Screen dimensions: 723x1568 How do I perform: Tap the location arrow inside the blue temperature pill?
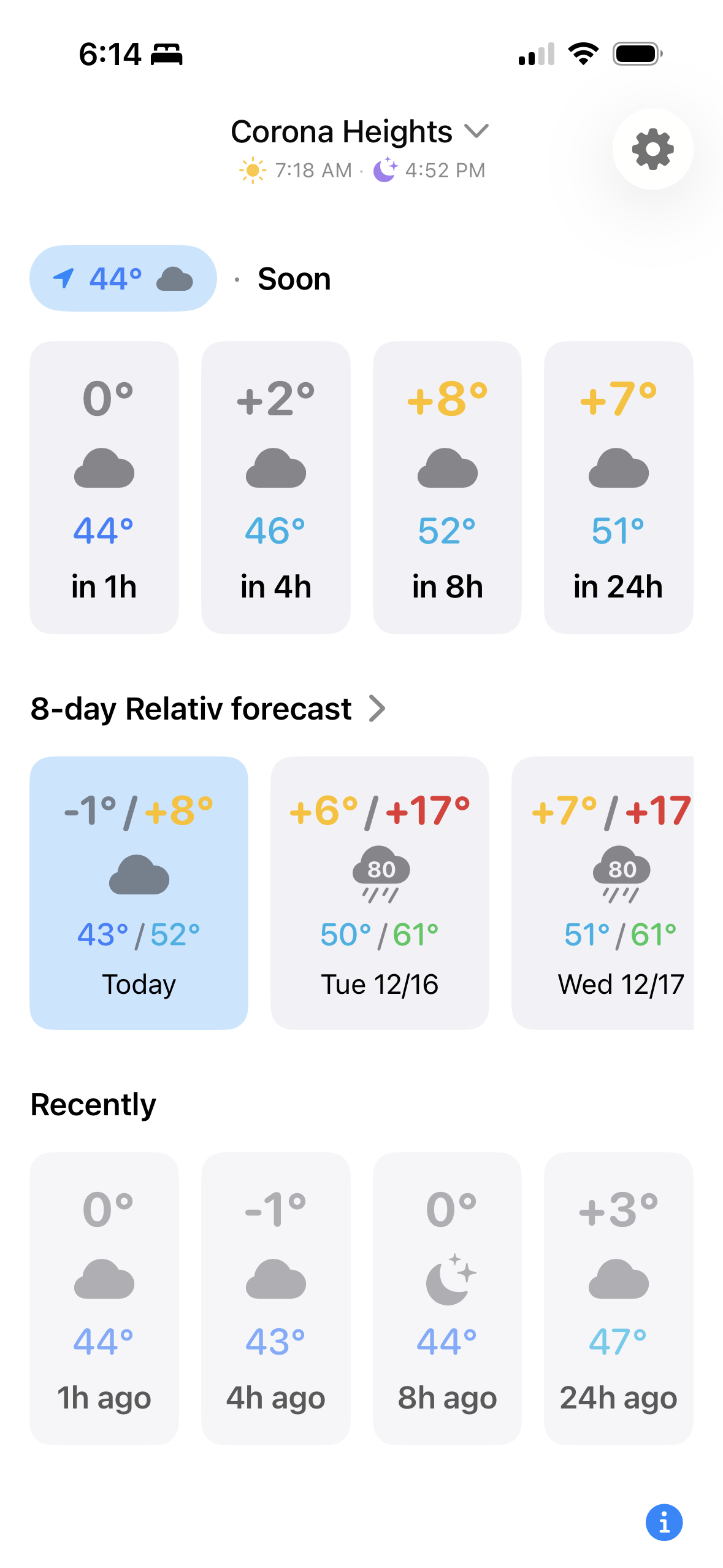tap(65, 278)
